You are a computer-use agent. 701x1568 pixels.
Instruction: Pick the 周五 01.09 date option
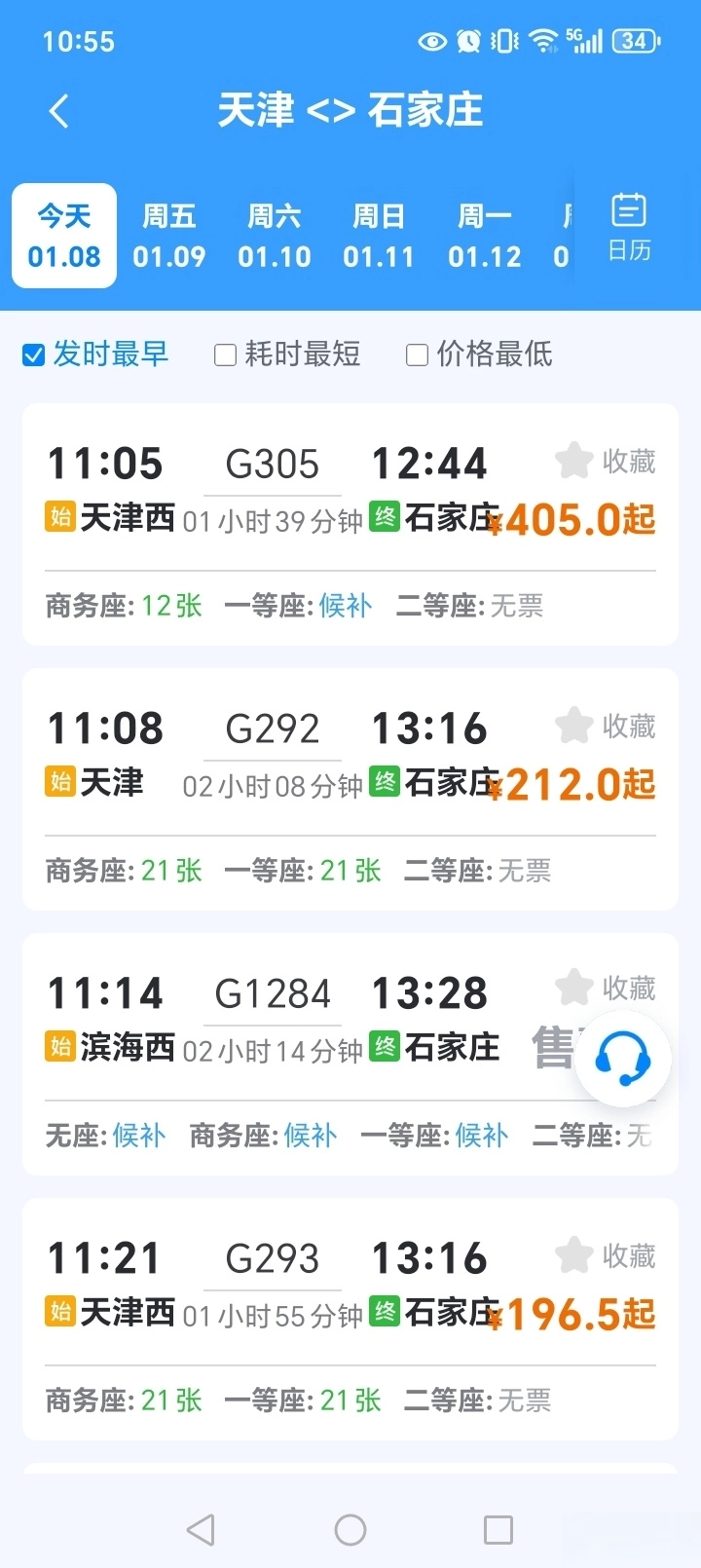168,236
